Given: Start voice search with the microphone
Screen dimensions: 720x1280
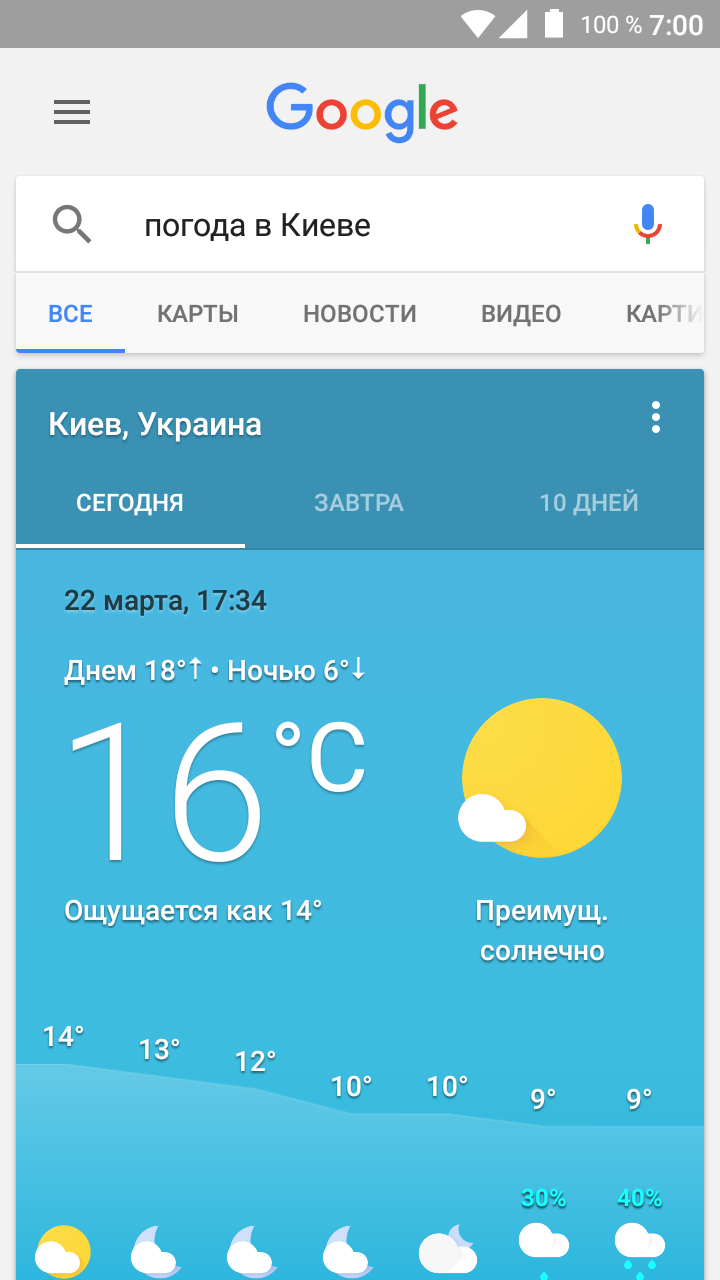Looking at the screenshot, I should click(648, 224).
